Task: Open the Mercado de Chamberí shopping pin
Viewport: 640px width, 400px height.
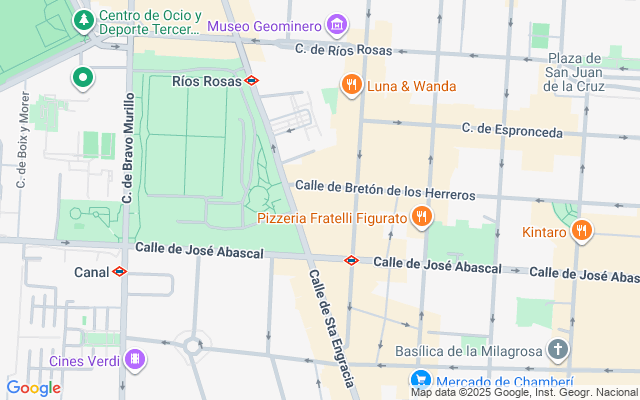Action: click(x=421, y=381)
